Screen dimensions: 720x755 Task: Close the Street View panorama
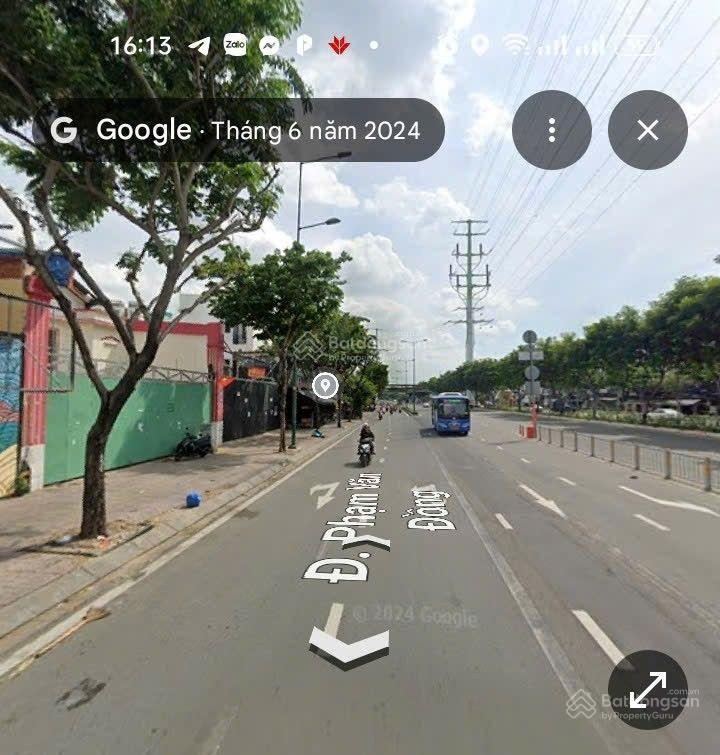pyautogui.click(x=647, y=130)
